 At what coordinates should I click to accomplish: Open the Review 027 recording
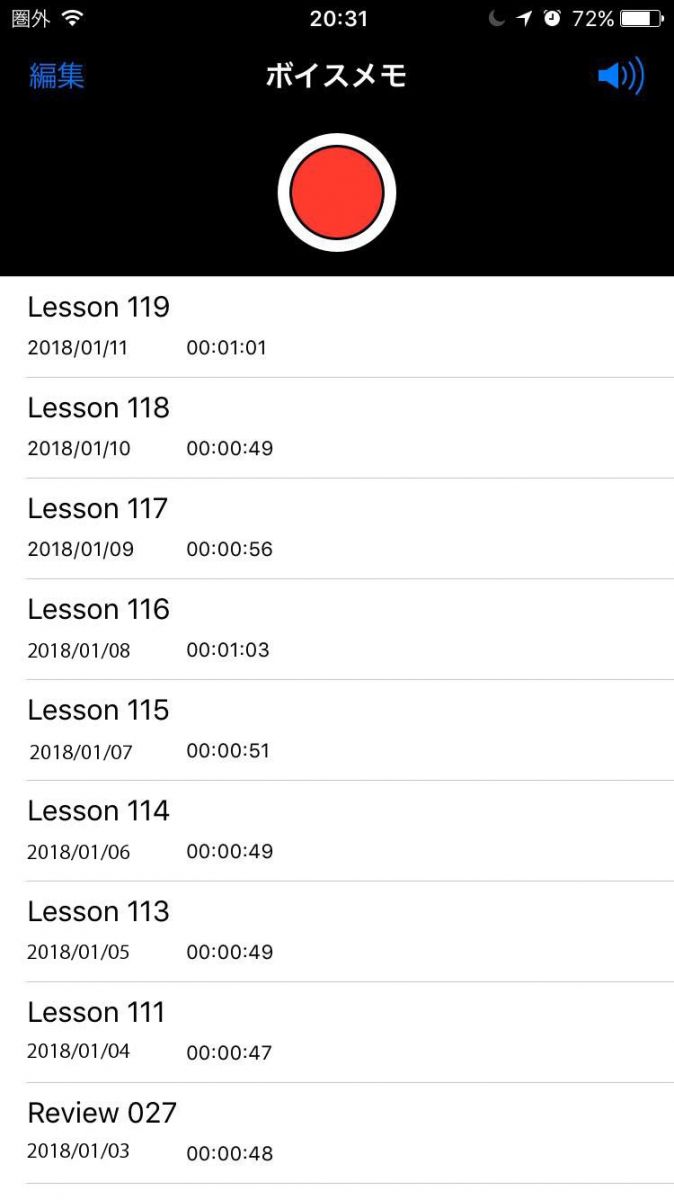click(337, 1133)
